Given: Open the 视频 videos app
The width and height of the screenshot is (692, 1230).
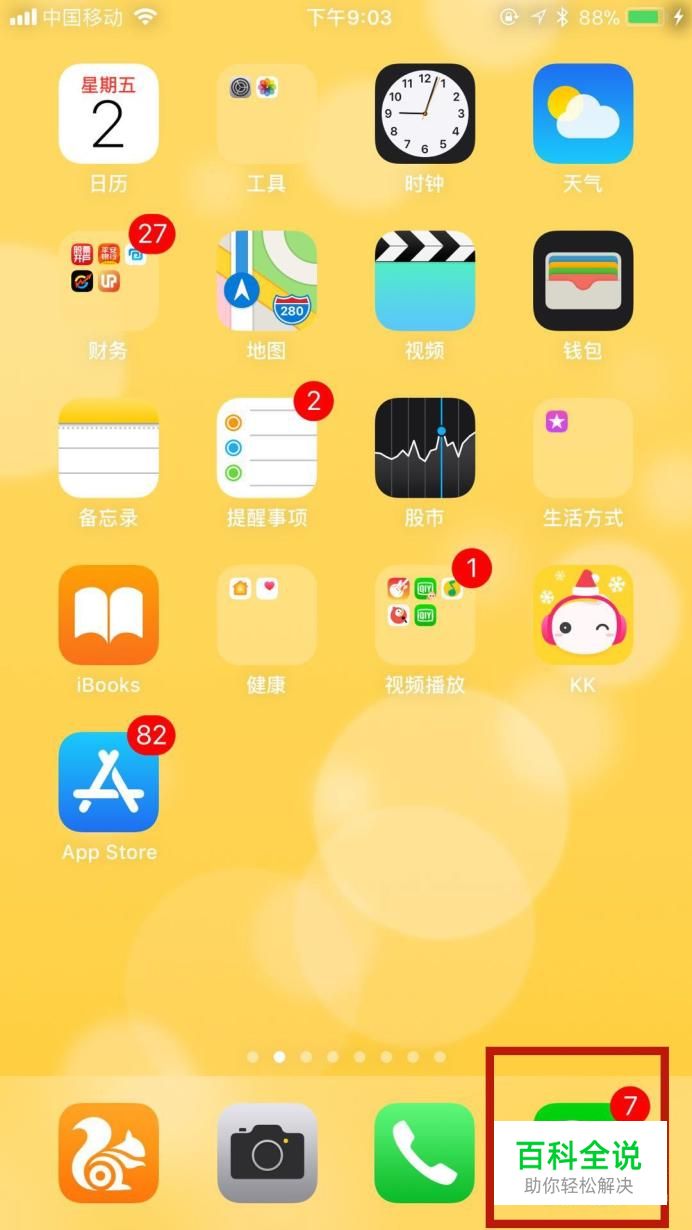Looking at the screenshot, I should (424, 281).
